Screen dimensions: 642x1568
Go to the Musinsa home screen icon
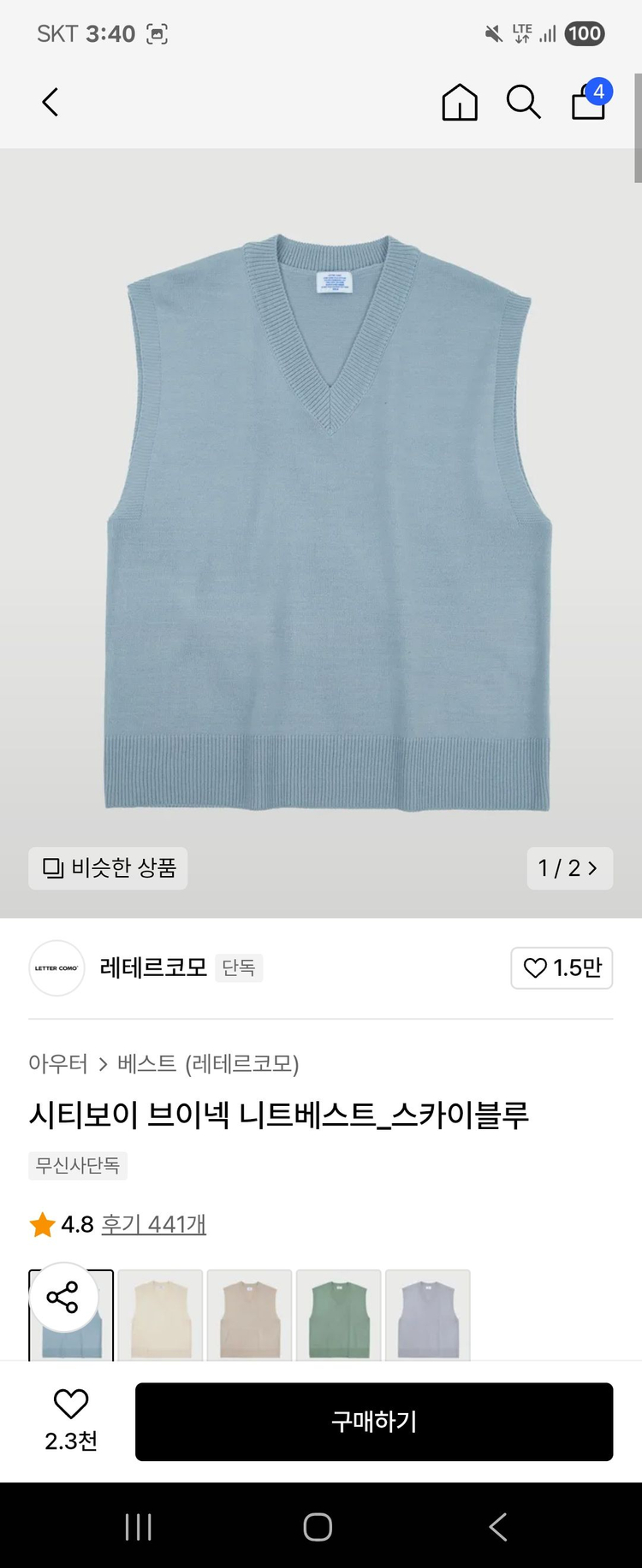(x=460, y=102)
